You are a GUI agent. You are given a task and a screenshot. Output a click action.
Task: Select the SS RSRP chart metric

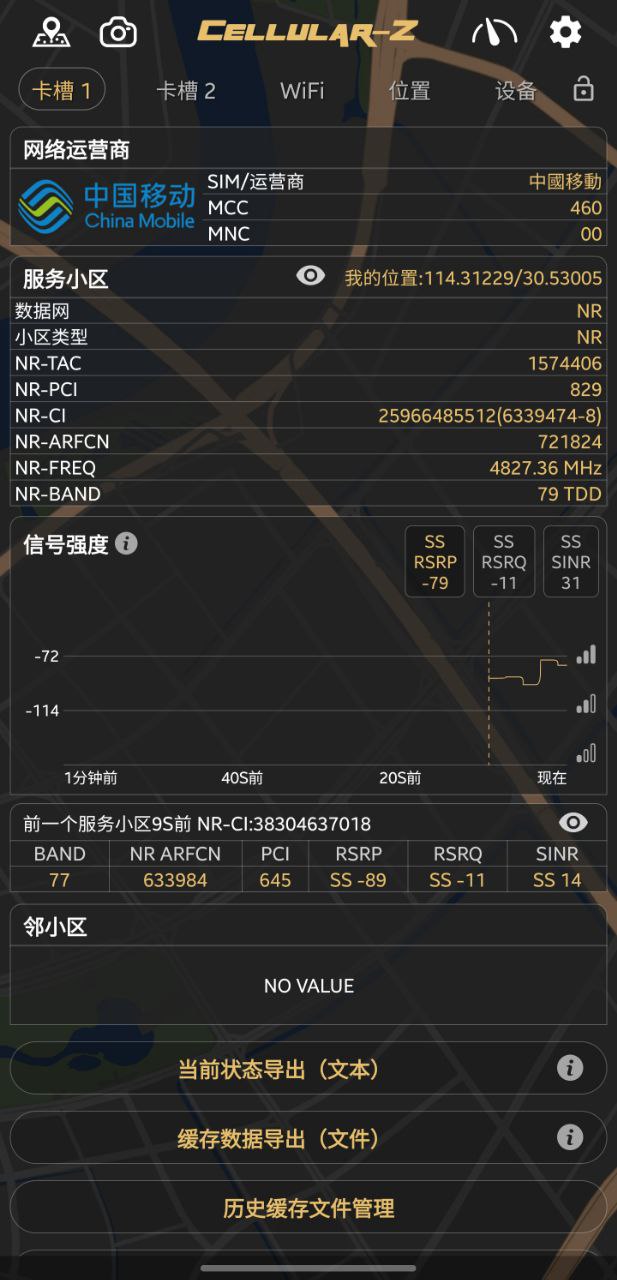point(435,562)
